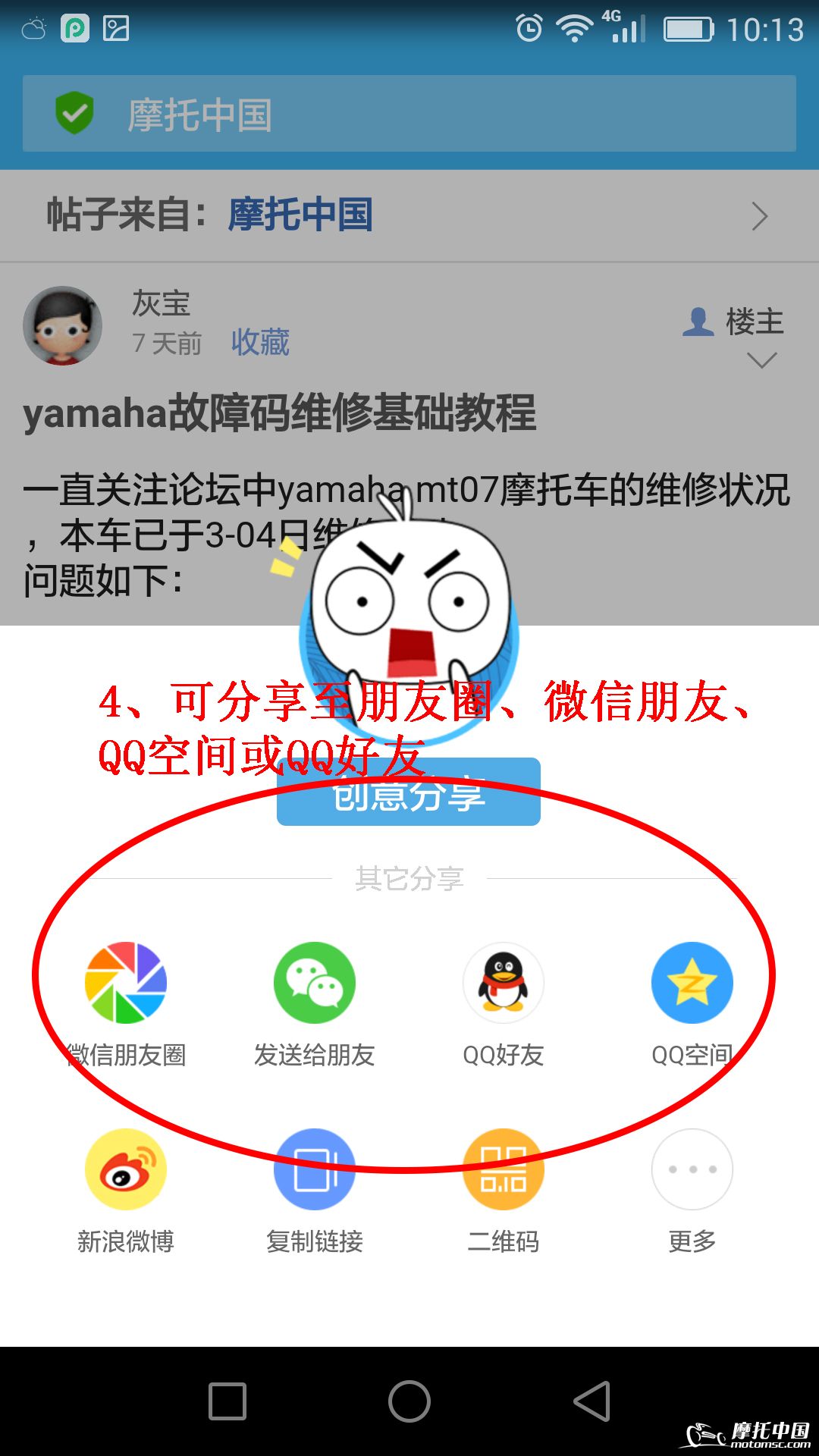Viewport: 819px width, 1456px height.
Task: Tap 复制链接 to copy the link
Action: click(314, 1170)
